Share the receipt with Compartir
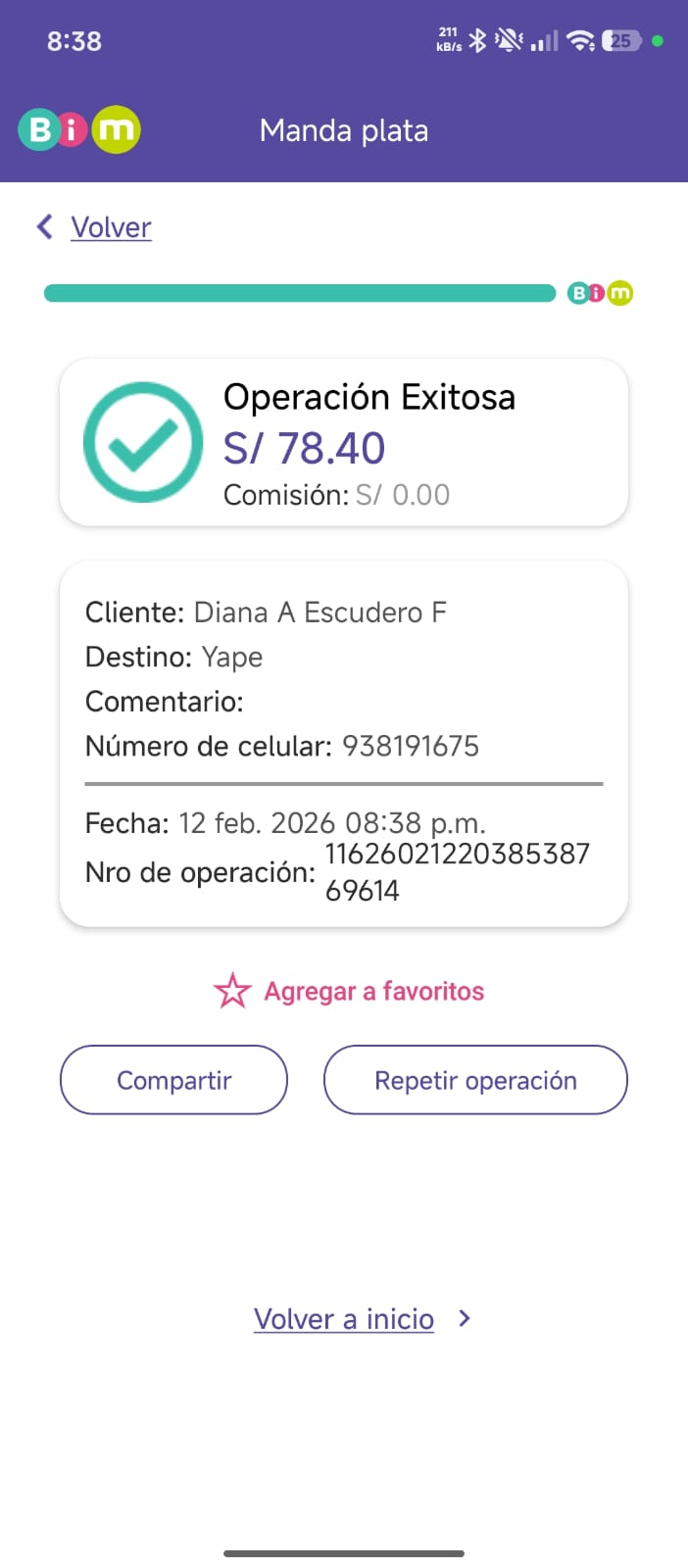 pyautogui.click(x=173, y=1080)
